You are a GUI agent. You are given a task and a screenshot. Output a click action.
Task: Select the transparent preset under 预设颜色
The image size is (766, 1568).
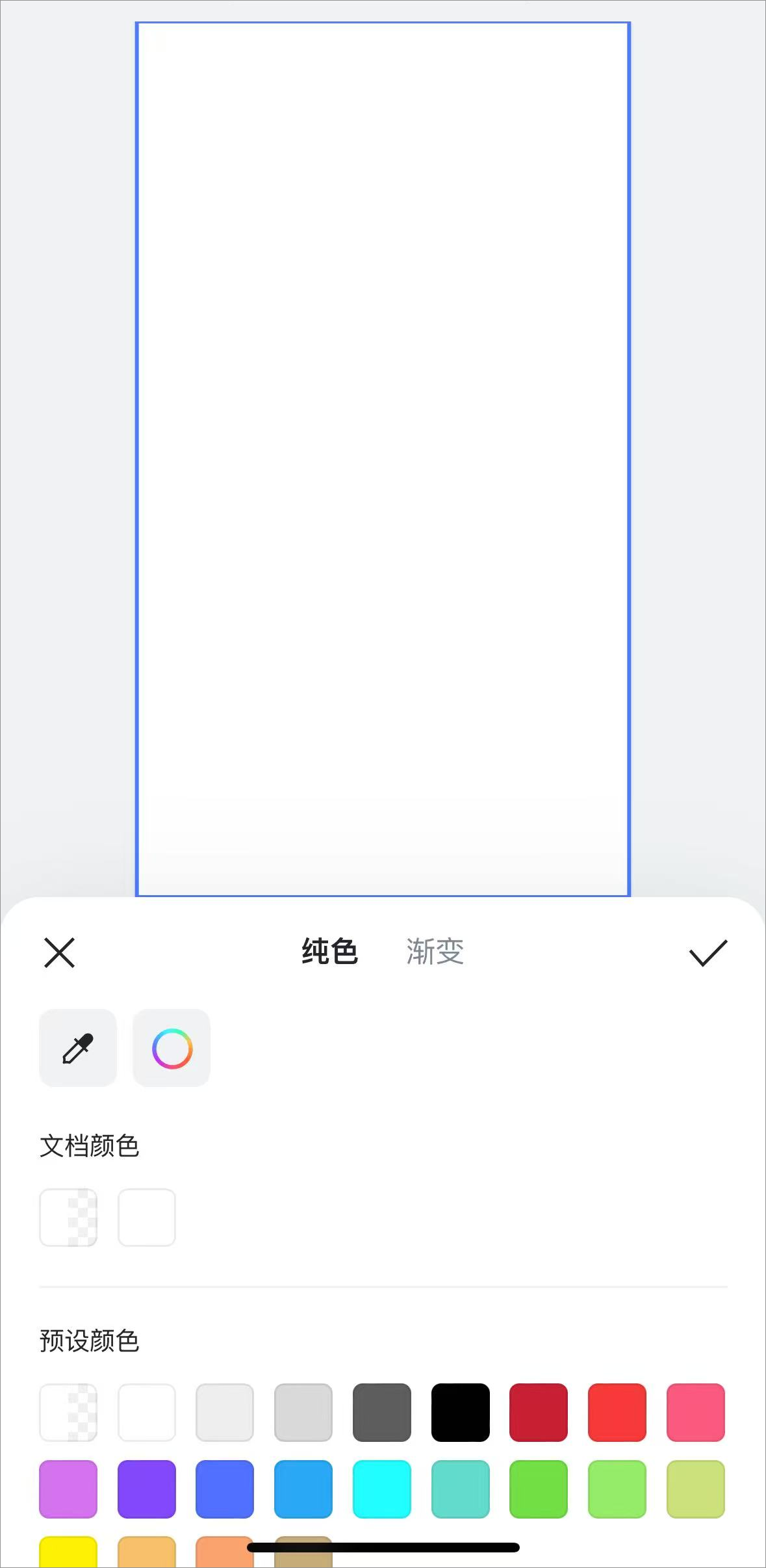point(68,1411)
